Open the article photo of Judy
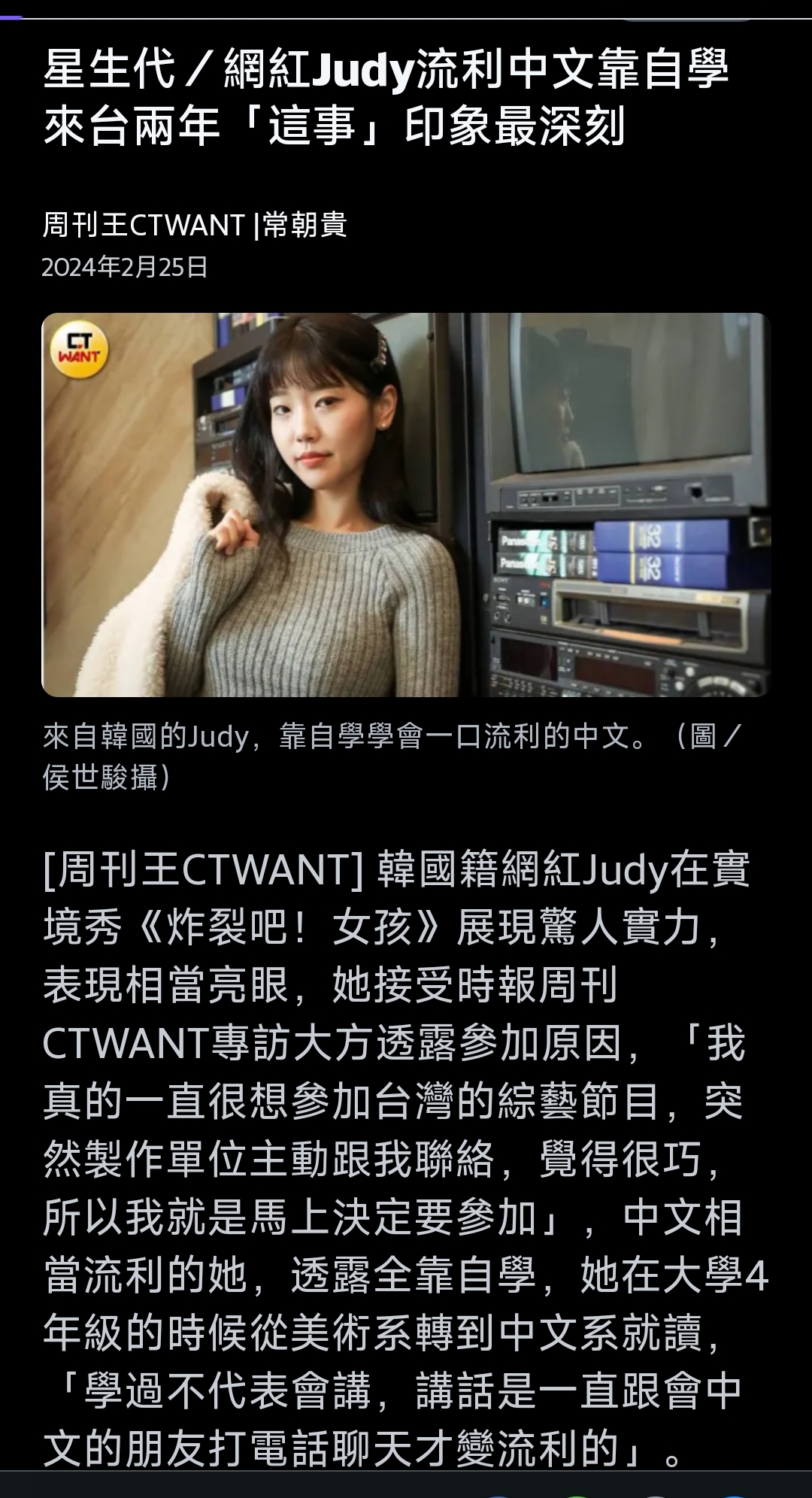This screenshot has width=812, height=1498. click(406, 505)
